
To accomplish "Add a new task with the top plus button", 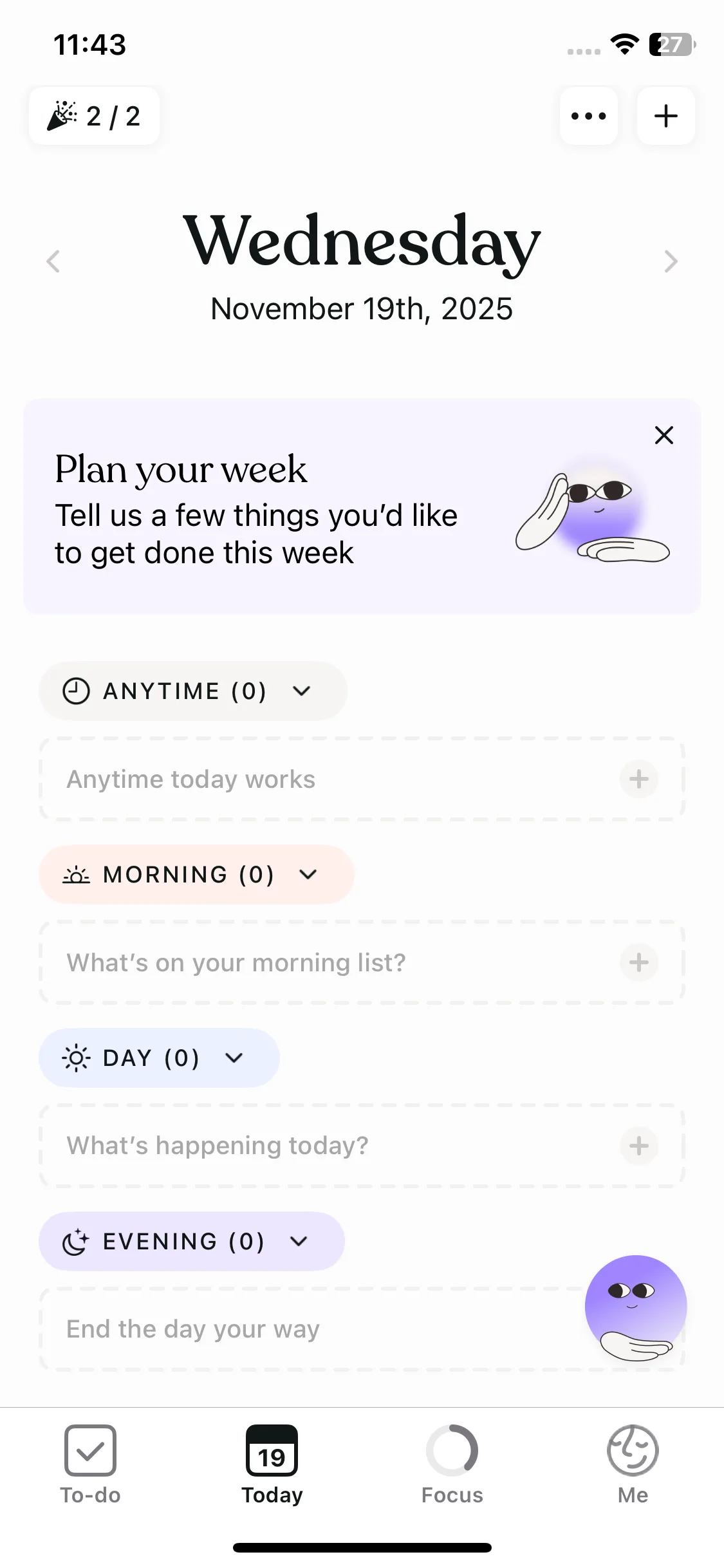I will pyautogui.click(x=665, y=117).
